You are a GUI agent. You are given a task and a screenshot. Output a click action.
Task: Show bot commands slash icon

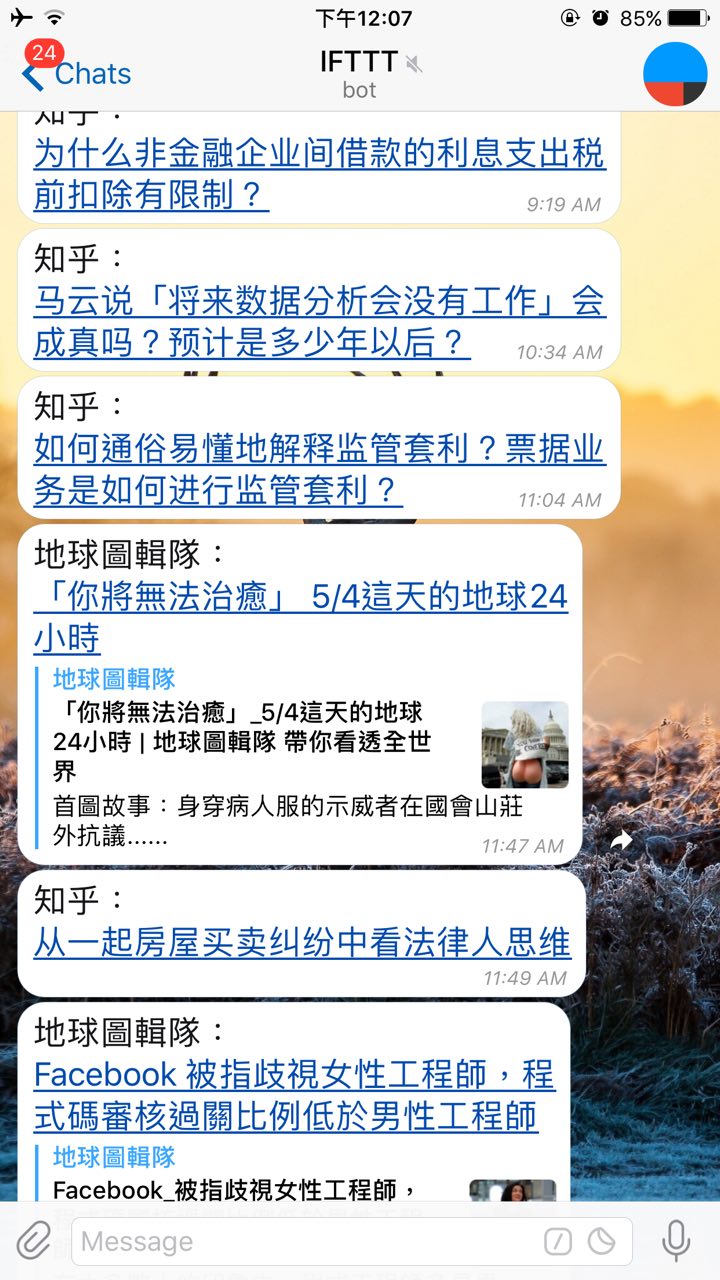[558, 1242]
